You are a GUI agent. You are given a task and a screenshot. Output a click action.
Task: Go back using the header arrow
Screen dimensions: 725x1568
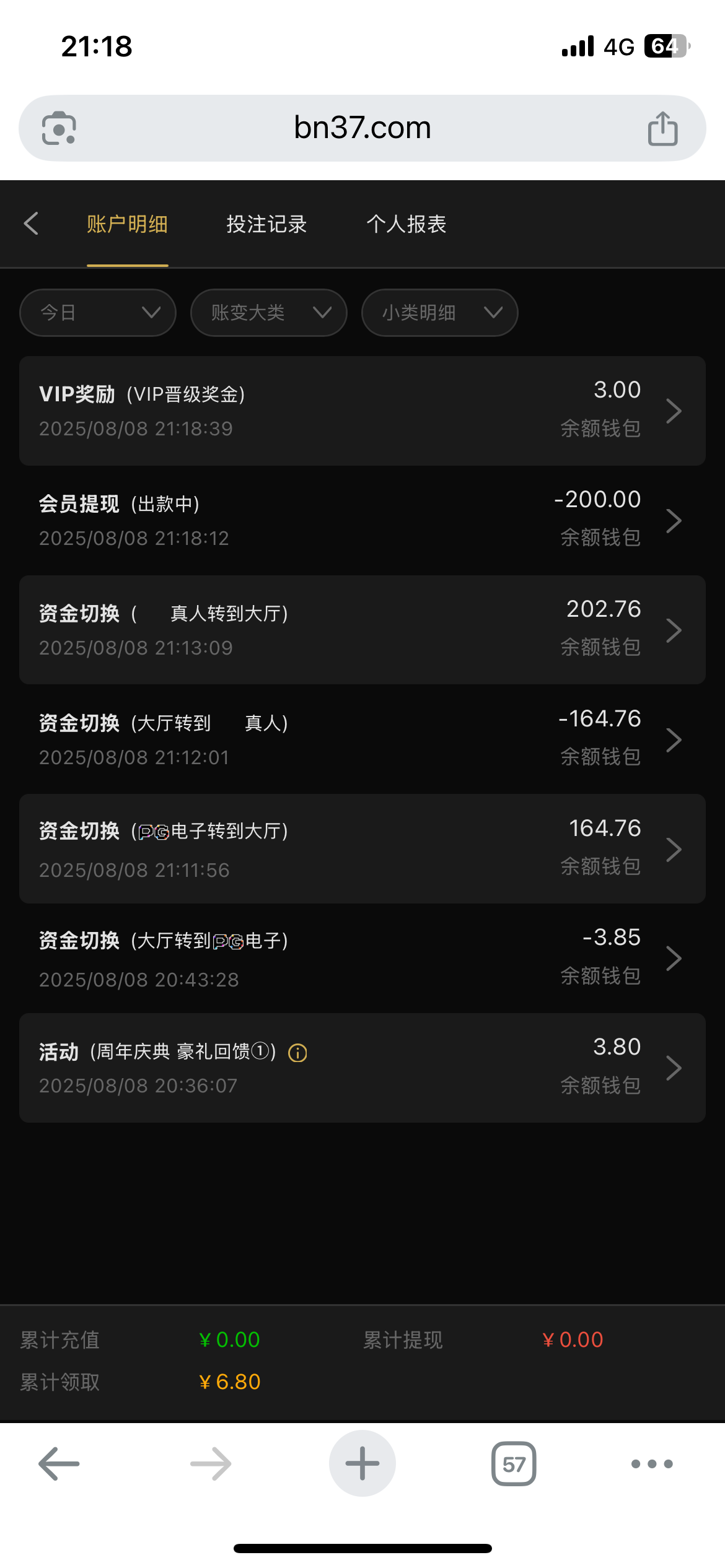point(31,224)
